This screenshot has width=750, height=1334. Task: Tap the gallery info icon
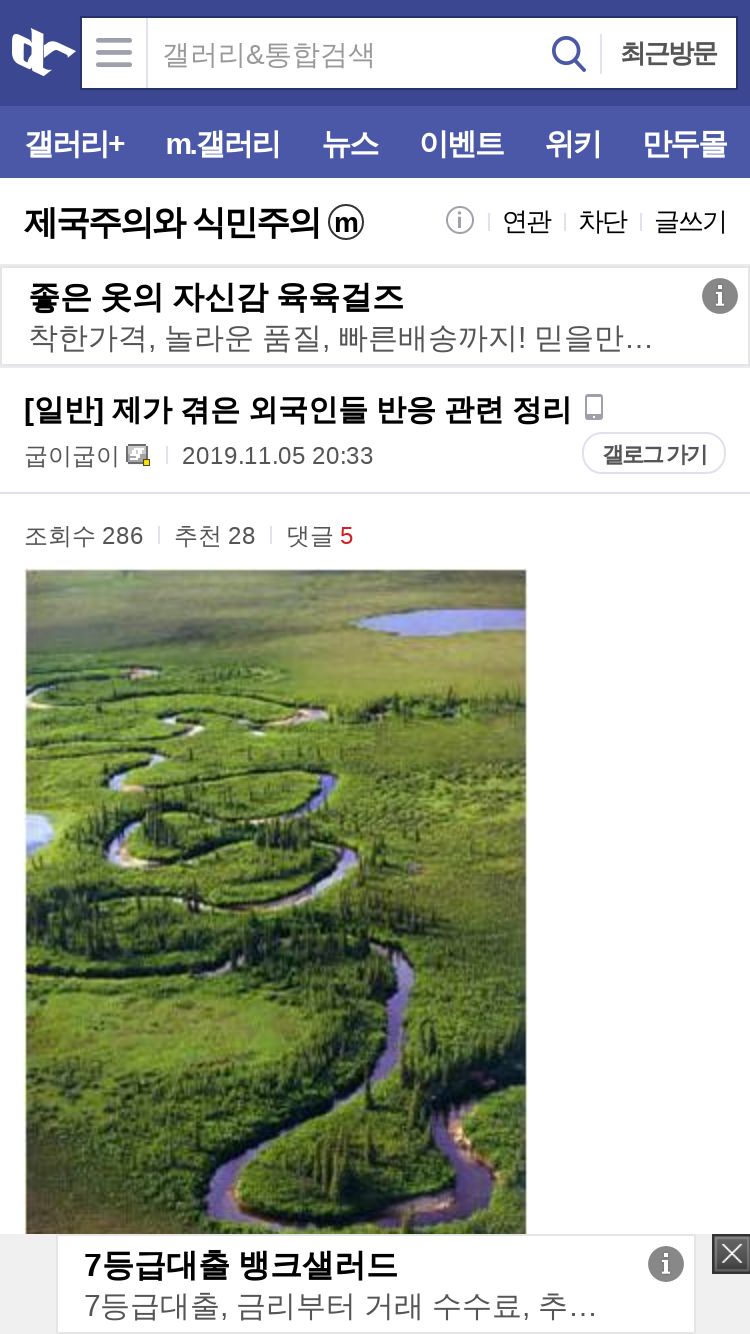(x=459, y=220)
